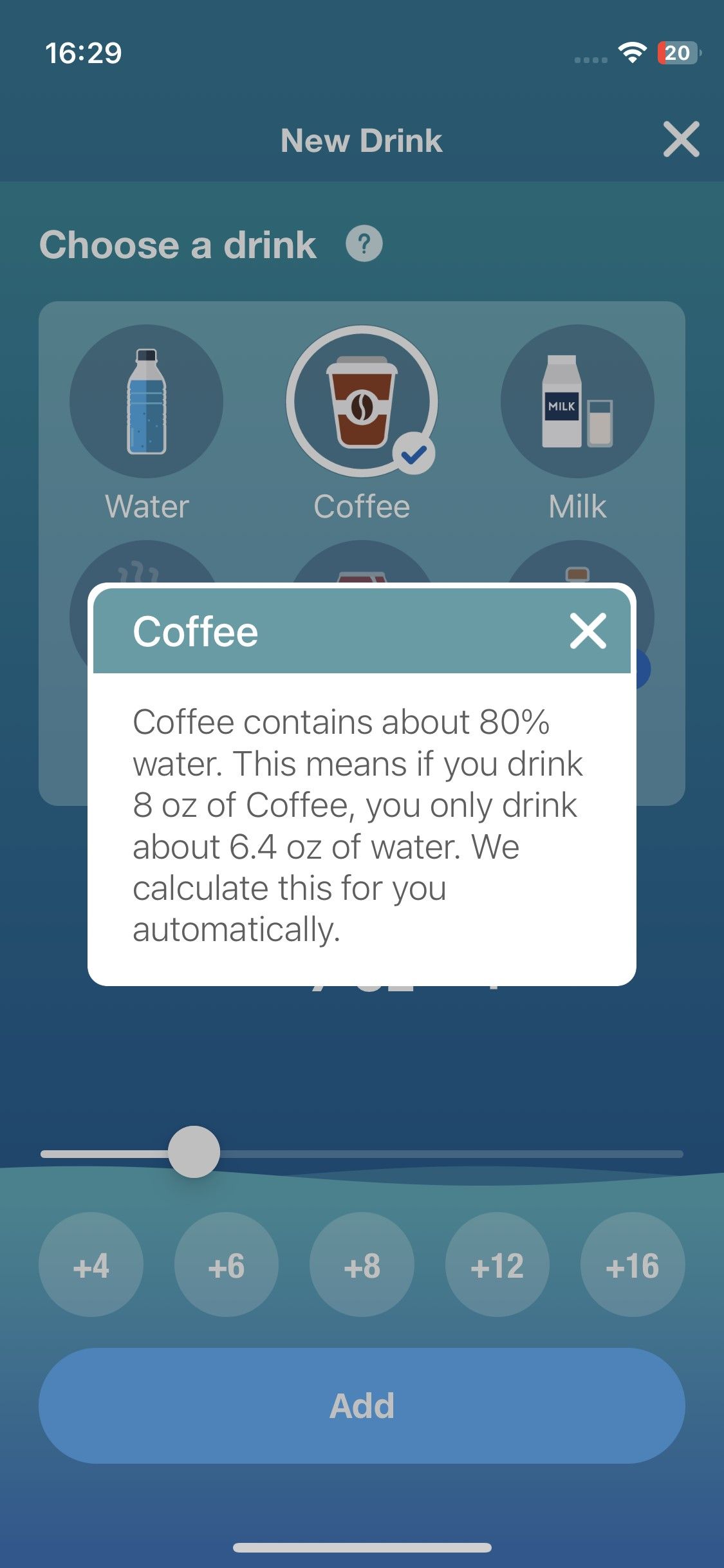Add 4 ounces with the quick button
The image size is (724, 1568).
tap(90, 1265)
